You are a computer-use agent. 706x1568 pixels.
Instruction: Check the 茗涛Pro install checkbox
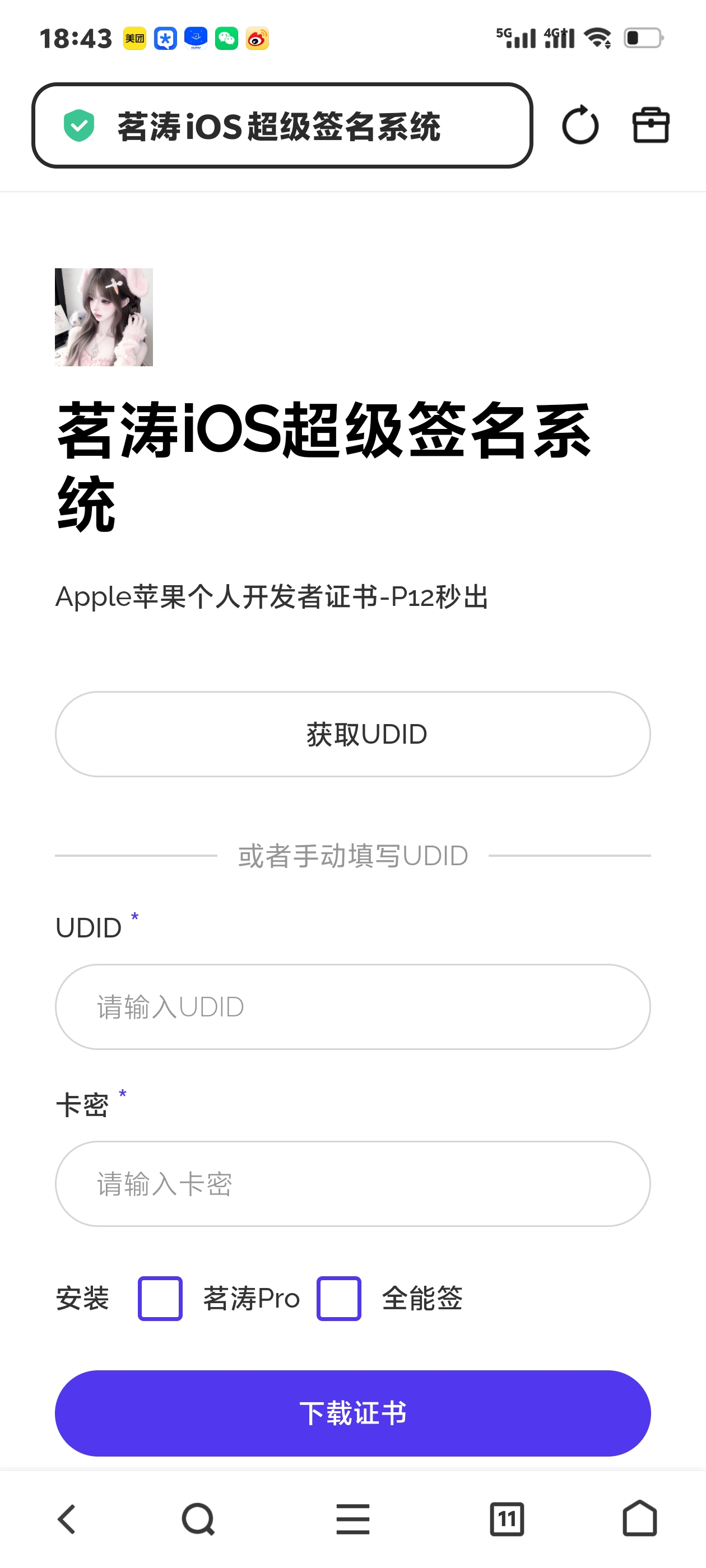coord(160,1298)
